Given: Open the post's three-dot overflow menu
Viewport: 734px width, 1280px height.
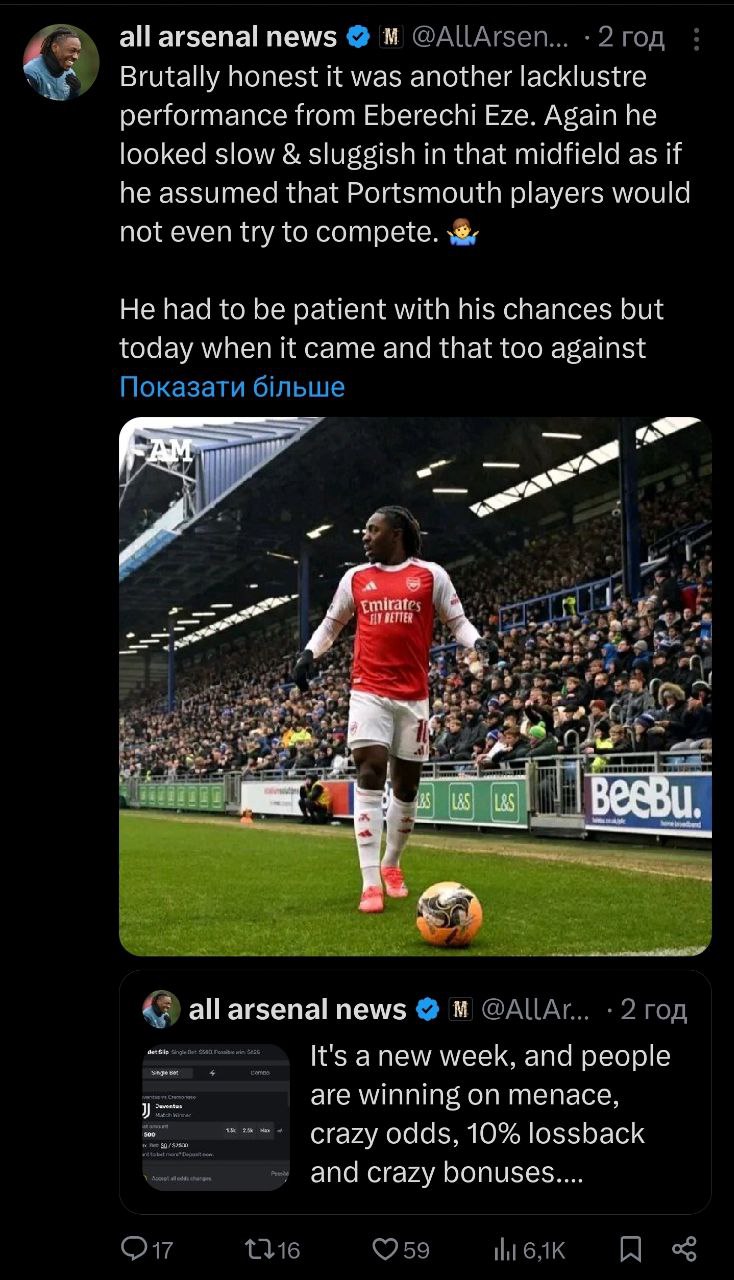Looking at the screenshot, I should coord(697,38).
